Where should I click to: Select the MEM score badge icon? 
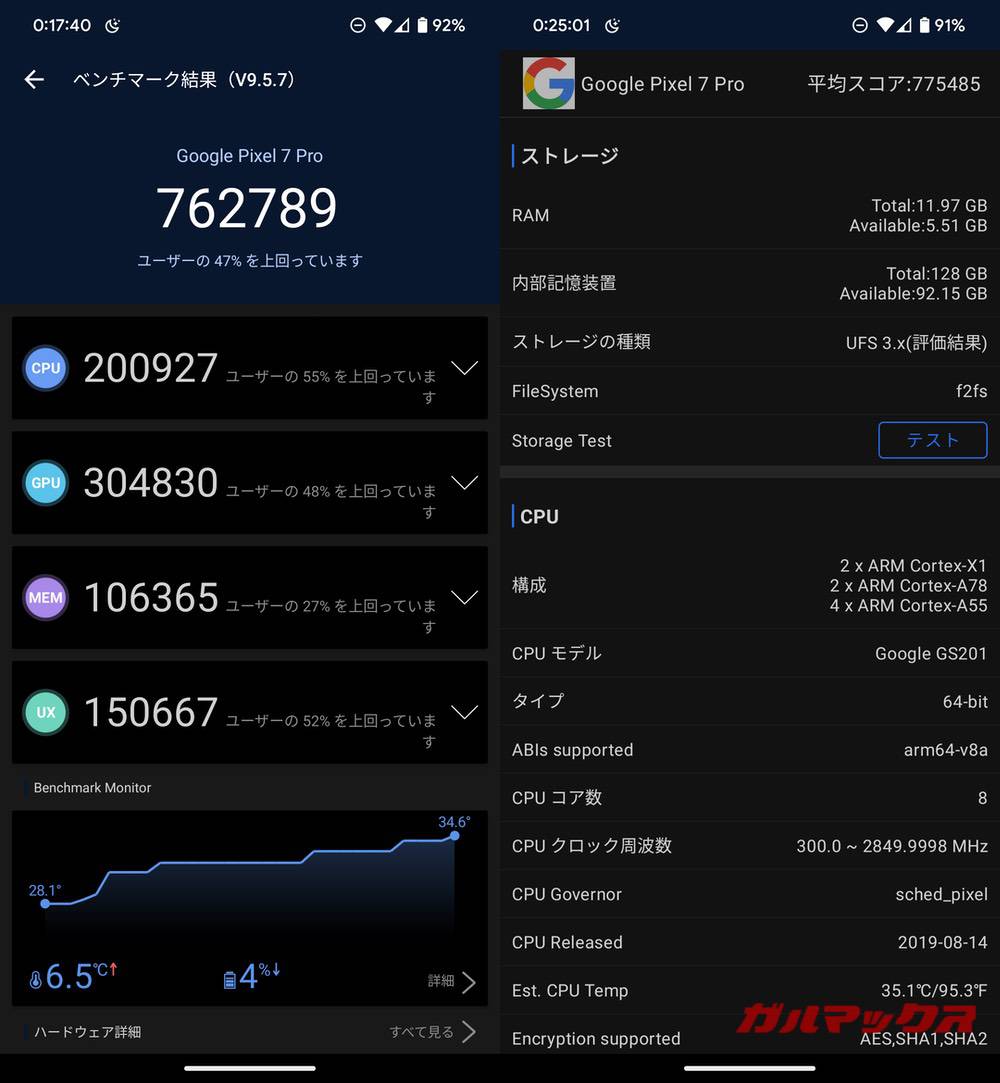click(x=45, y=597)
